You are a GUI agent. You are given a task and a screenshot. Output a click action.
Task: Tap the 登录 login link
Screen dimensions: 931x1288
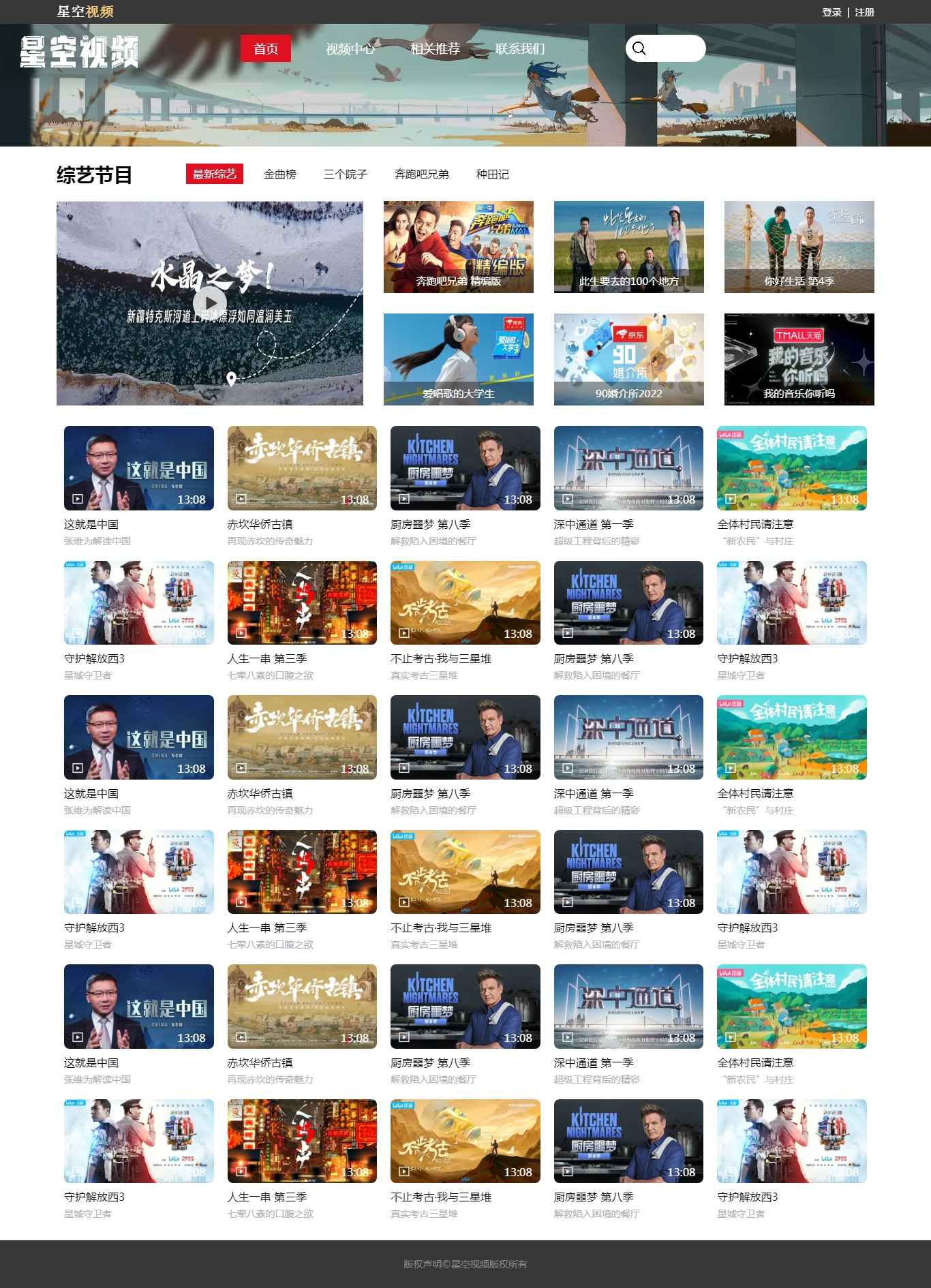[x=831, y=12]
